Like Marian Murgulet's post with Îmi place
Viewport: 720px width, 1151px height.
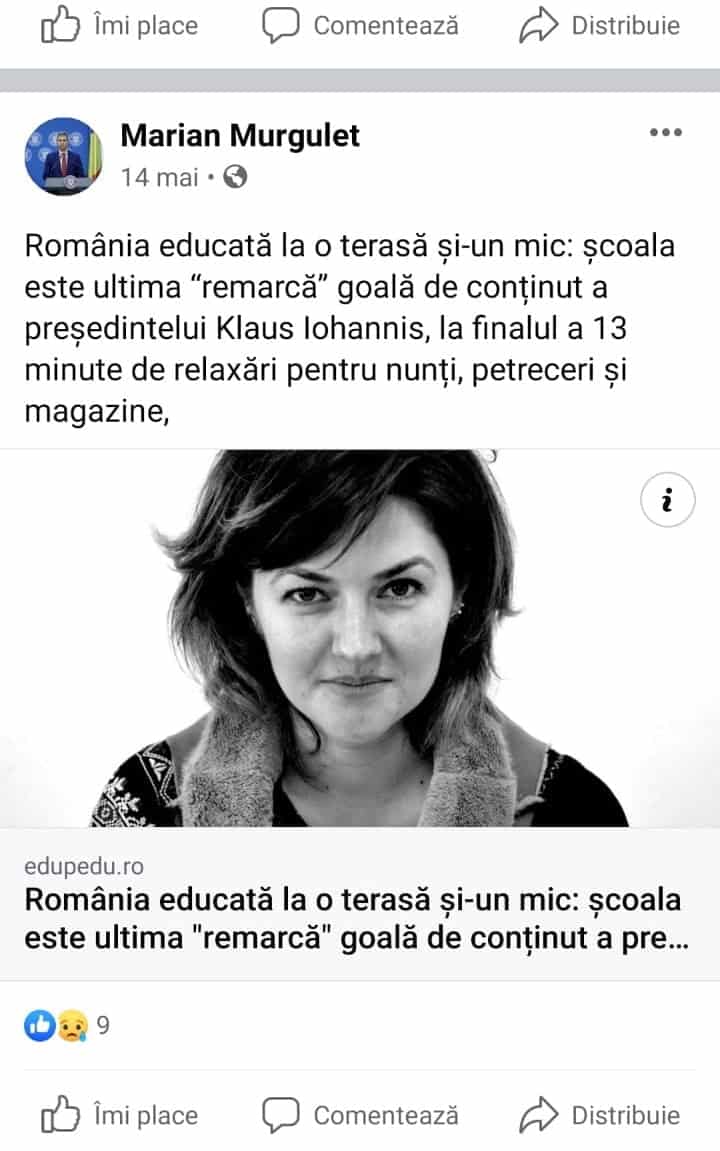coord(120,1115)
